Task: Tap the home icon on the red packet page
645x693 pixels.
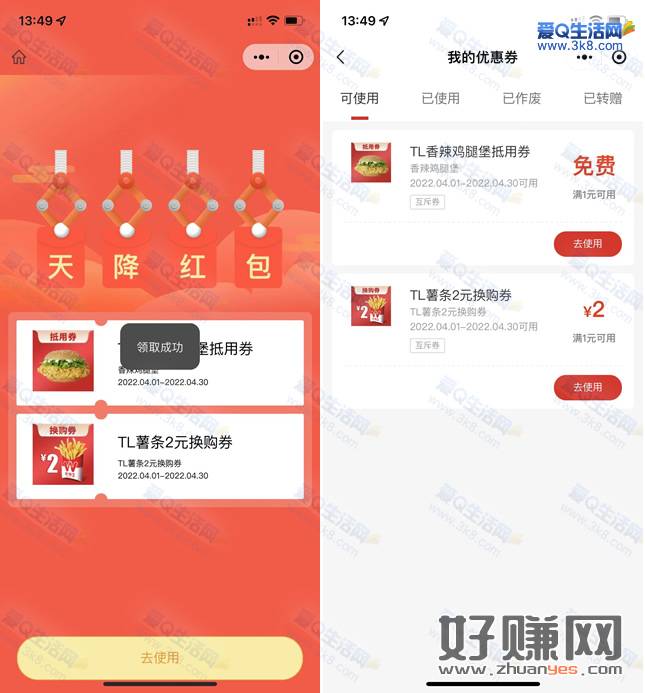Action: click(x=19, y=57)
